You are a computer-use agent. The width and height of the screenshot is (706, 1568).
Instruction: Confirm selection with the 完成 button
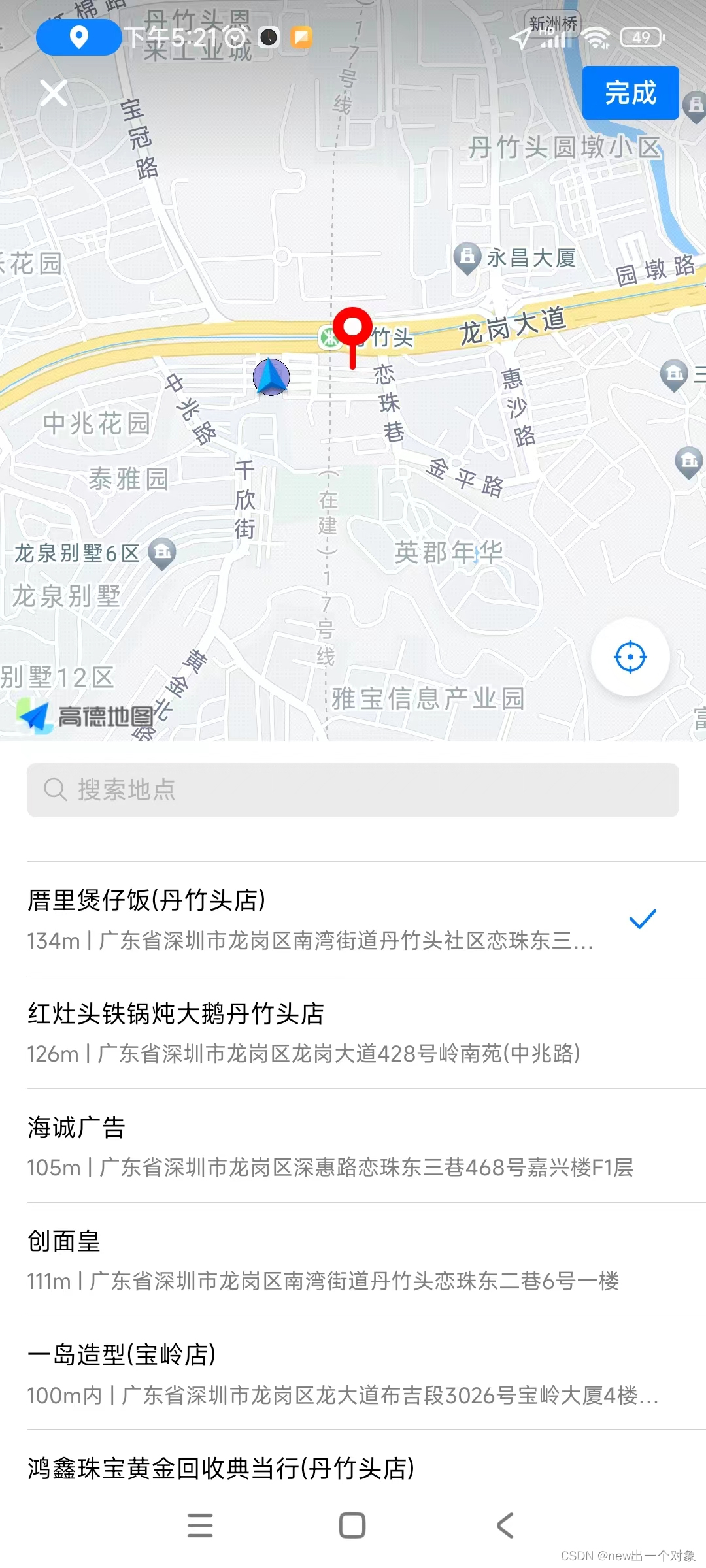pyautogui.click(x=630, y=93)
